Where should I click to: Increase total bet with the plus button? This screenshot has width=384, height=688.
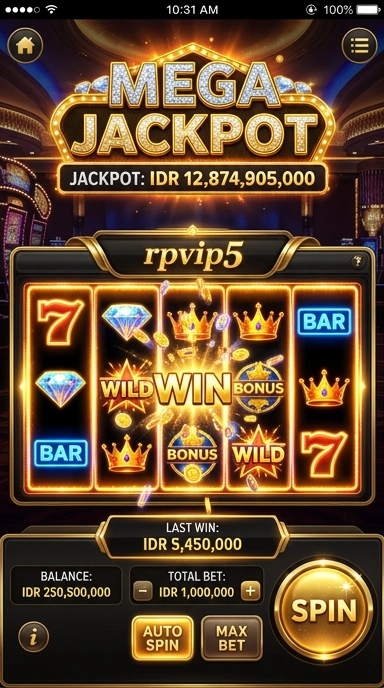(x=250, y=591)
